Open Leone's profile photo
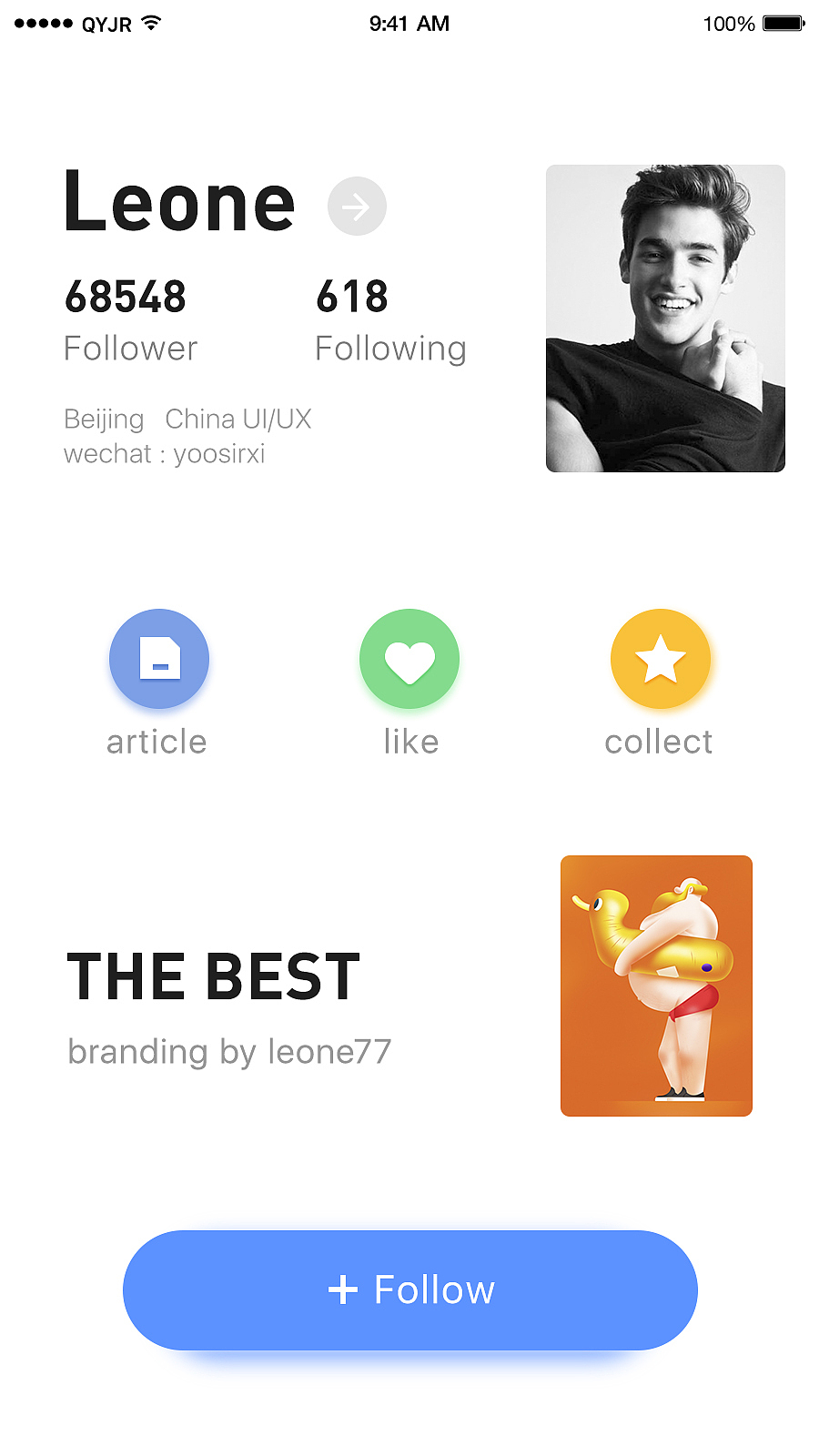 pos(665,318)
